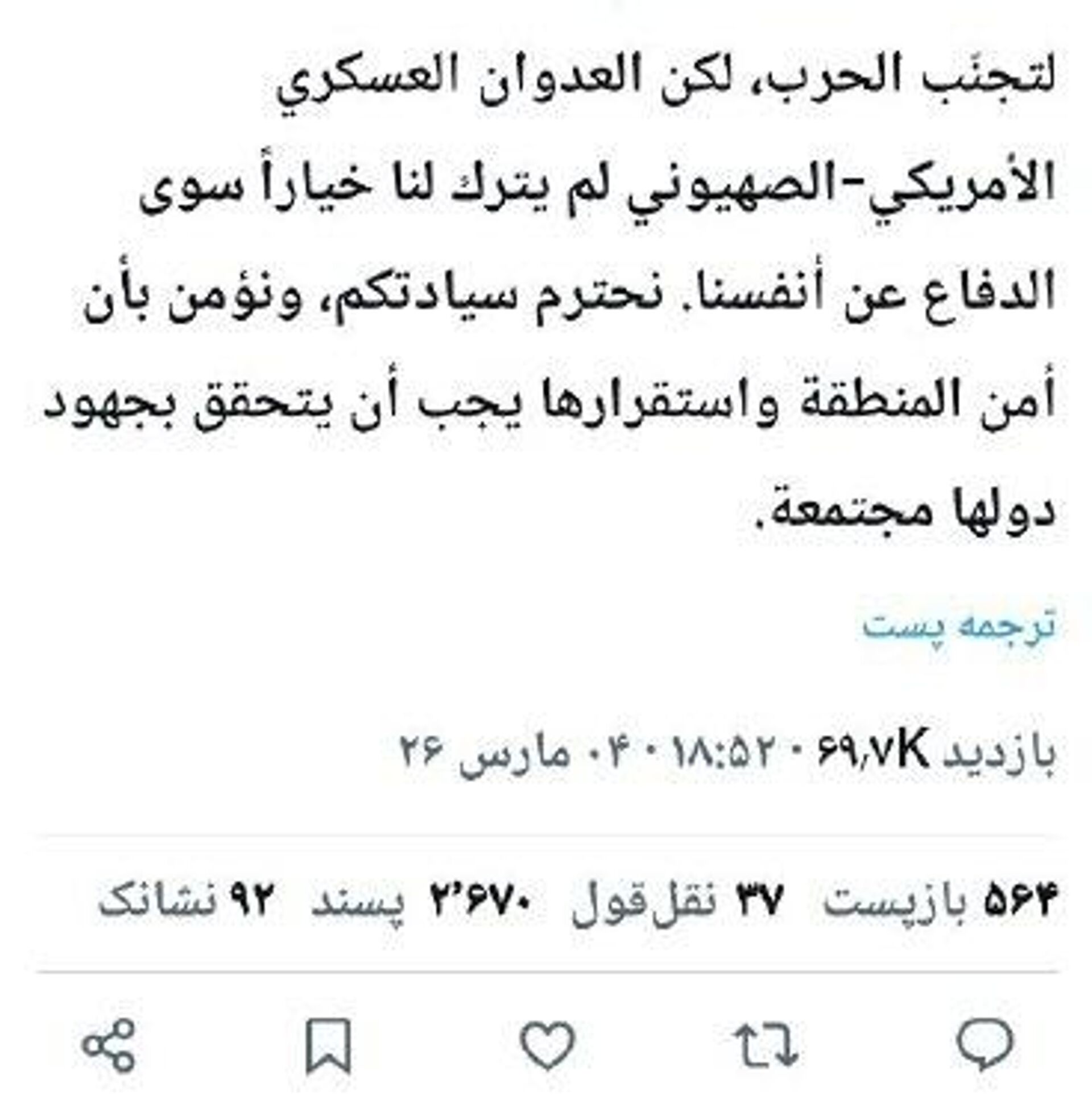Tap the Translate post link
The height and width of the screenshot is (1095, 1092).
coord(958,625)
